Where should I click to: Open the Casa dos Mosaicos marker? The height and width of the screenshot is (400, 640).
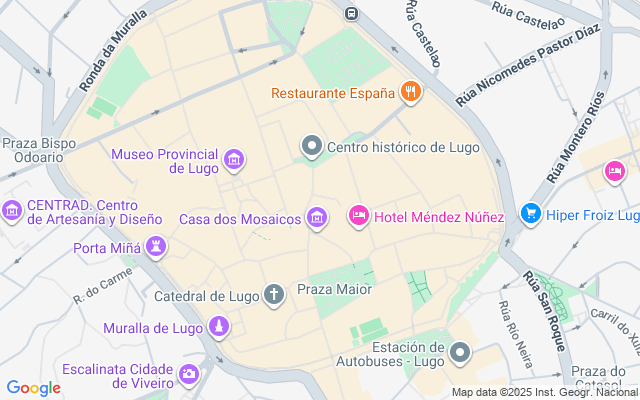317,218
